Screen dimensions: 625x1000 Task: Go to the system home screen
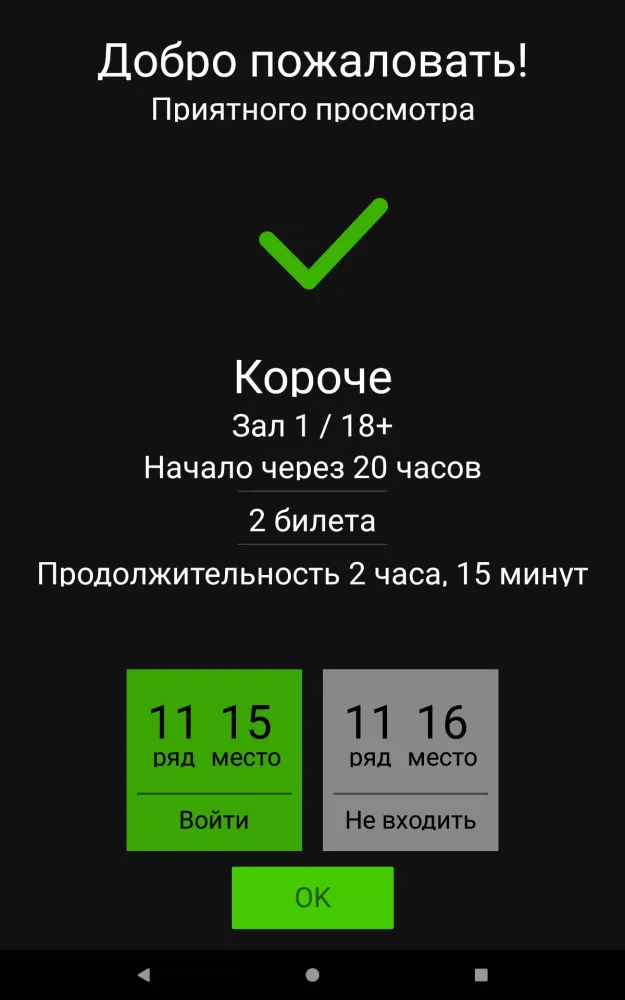pos(312,974)
